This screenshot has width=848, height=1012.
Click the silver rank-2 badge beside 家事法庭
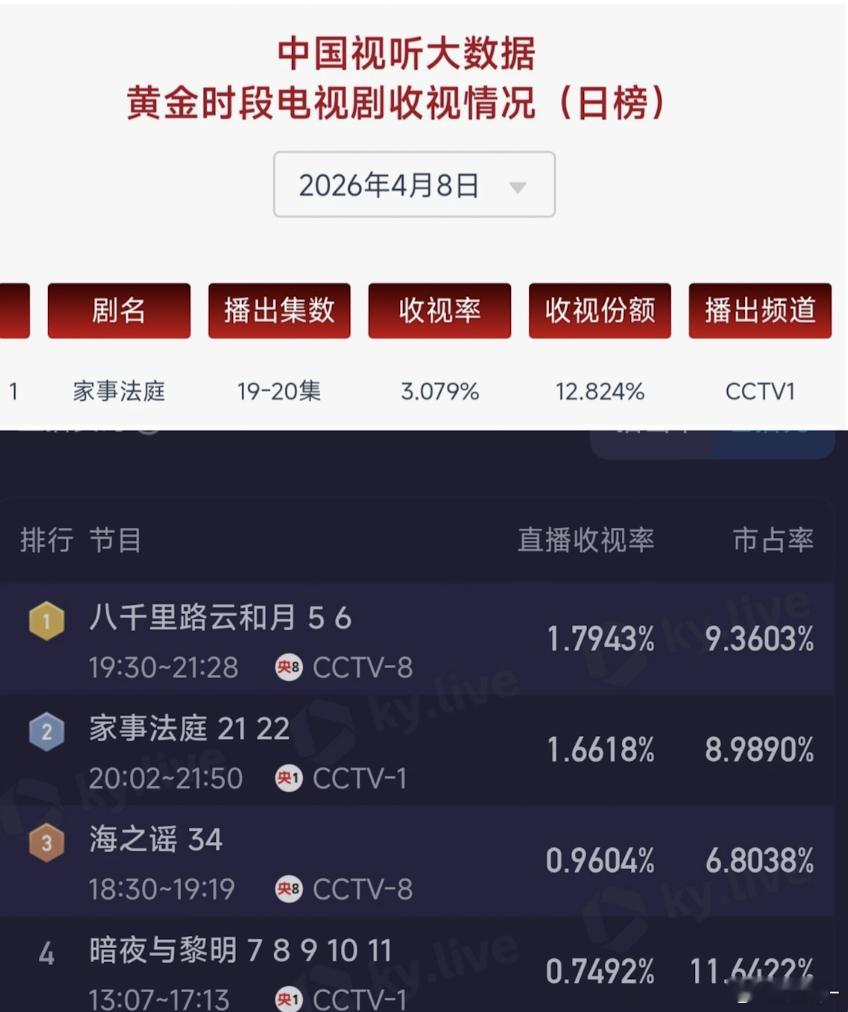coord(44,731)
